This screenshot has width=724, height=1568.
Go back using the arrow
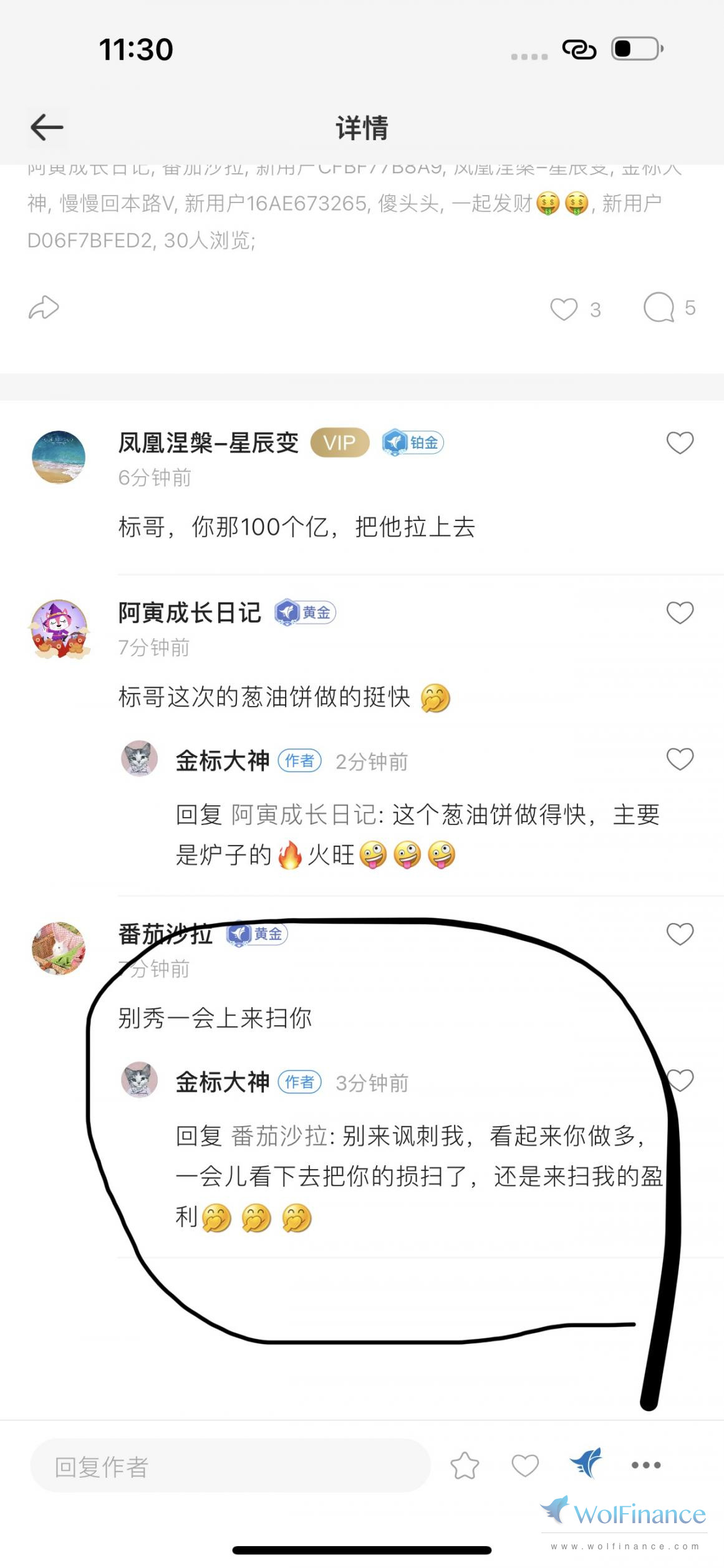(47, 127)
